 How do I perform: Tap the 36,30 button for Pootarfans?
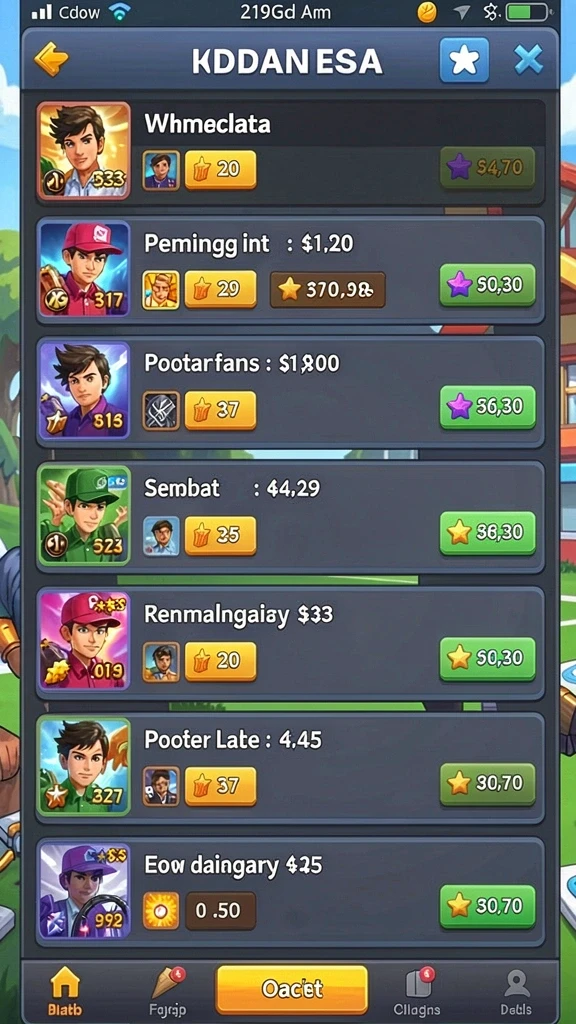487,408
